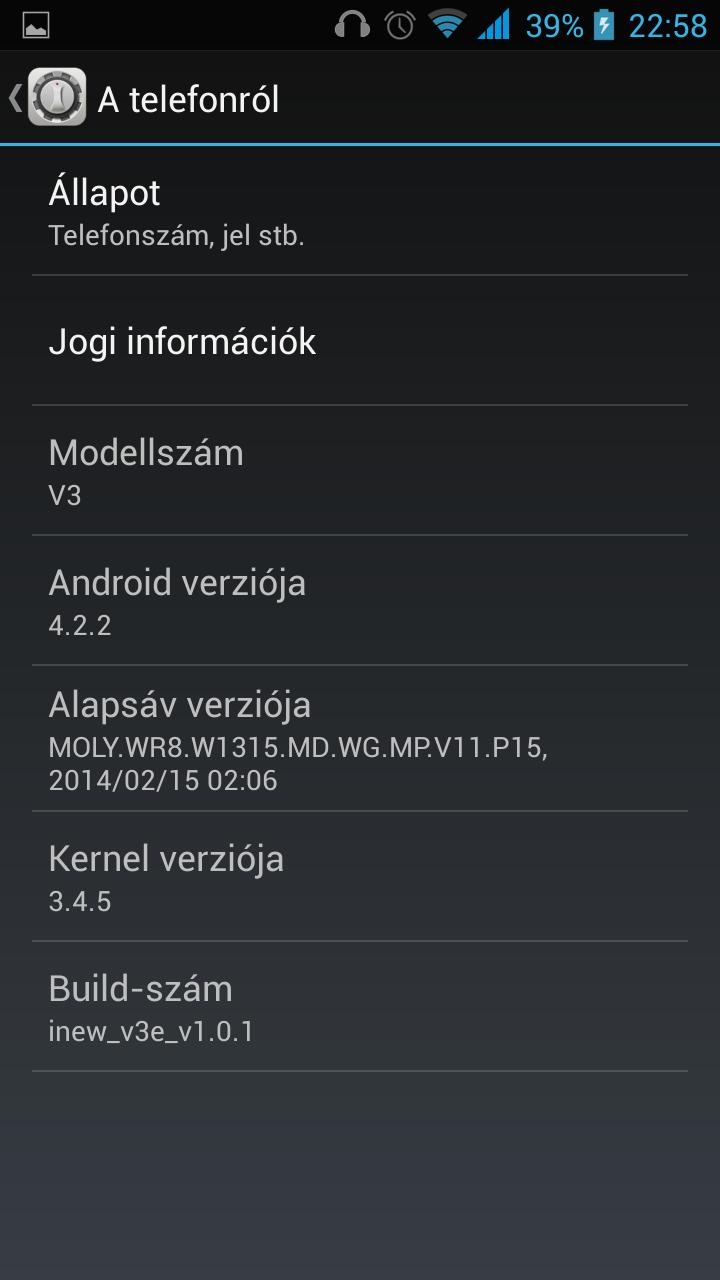Go back via the settings icon

point(55,98)
